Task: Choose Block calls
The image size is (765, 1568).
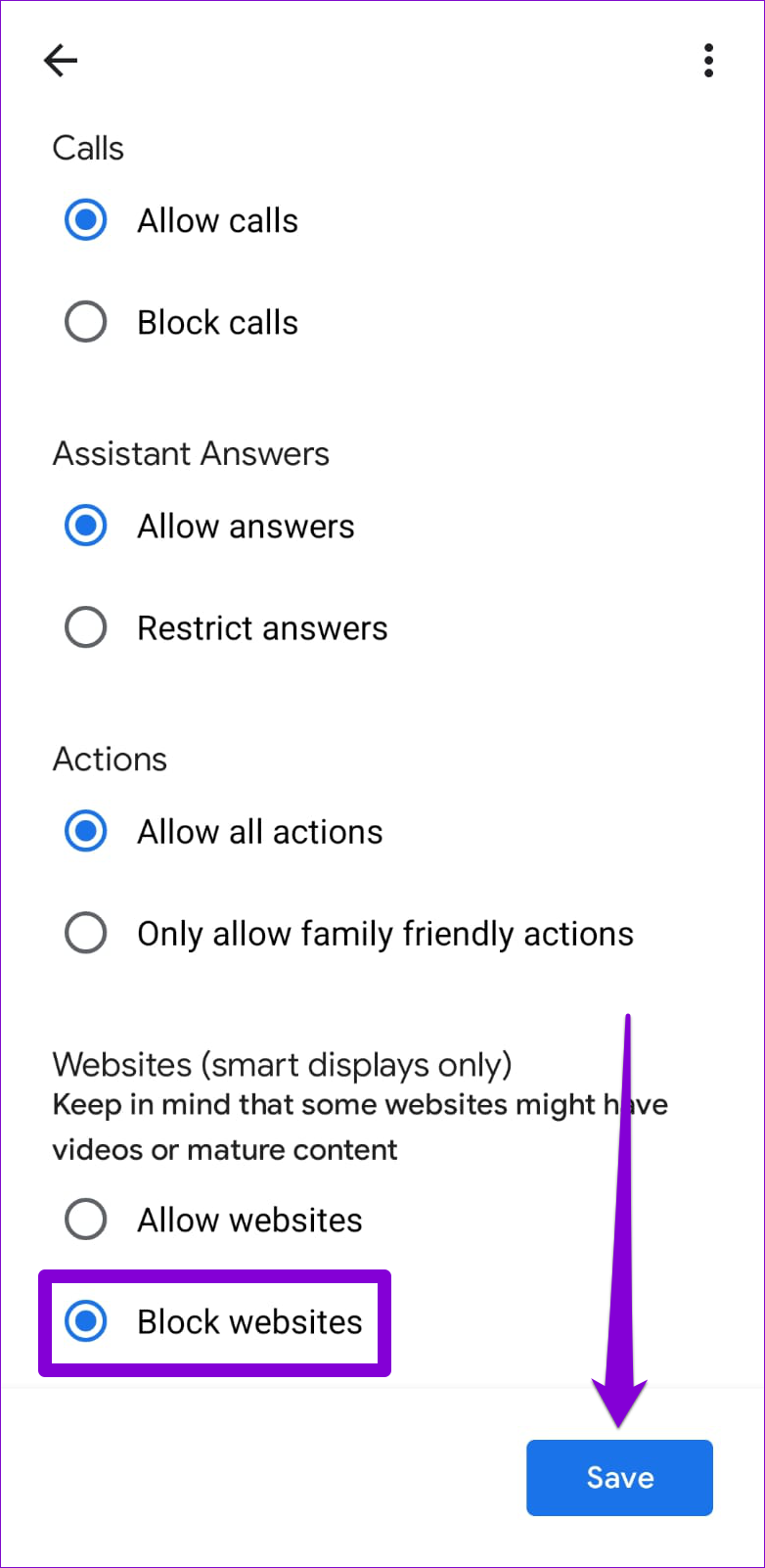Action: pyautogui.click(x=182, y=322)
